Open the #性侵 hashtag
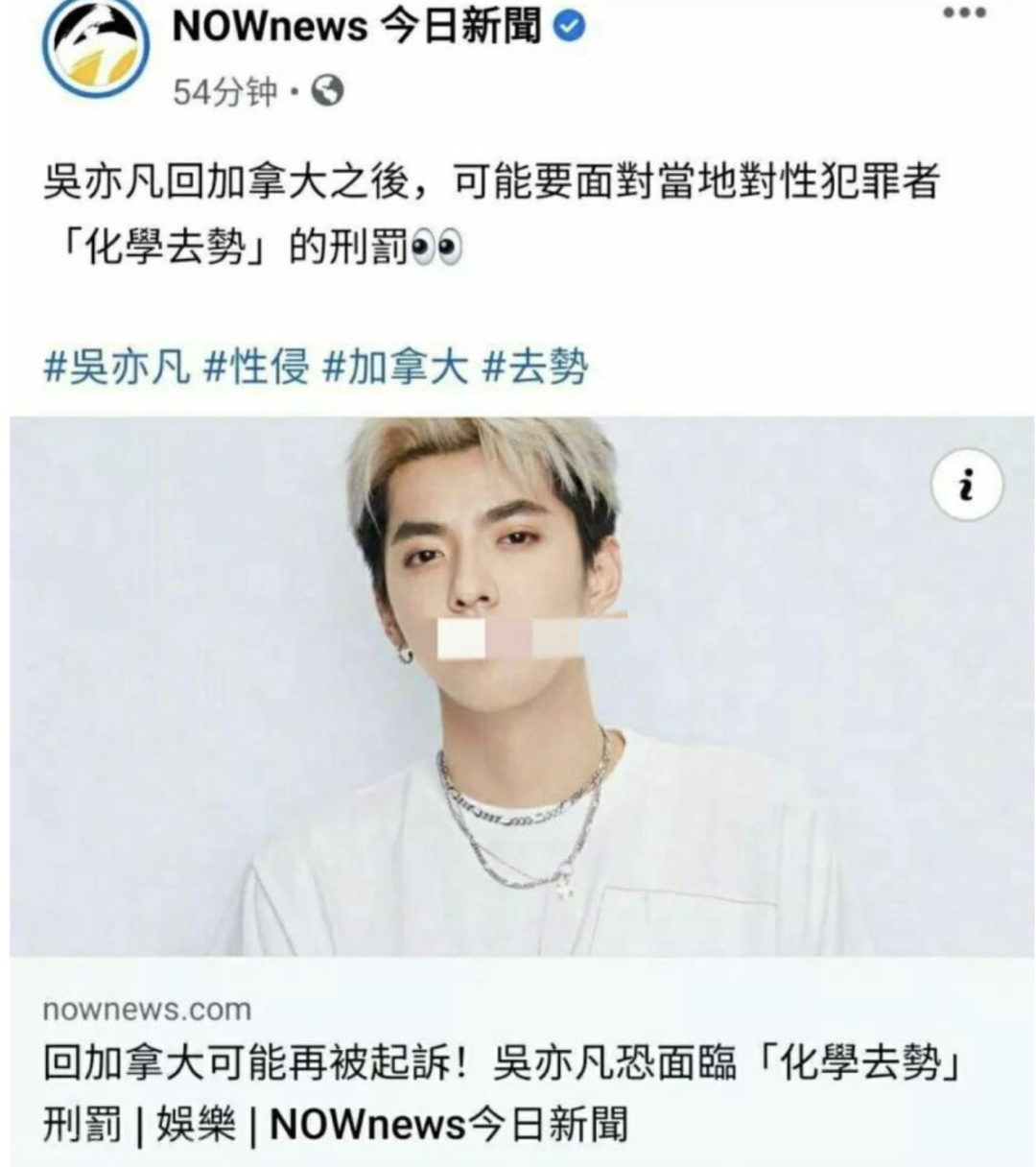The width and height of the screenshot is (1036, 1167). click(x=257, y=368)
